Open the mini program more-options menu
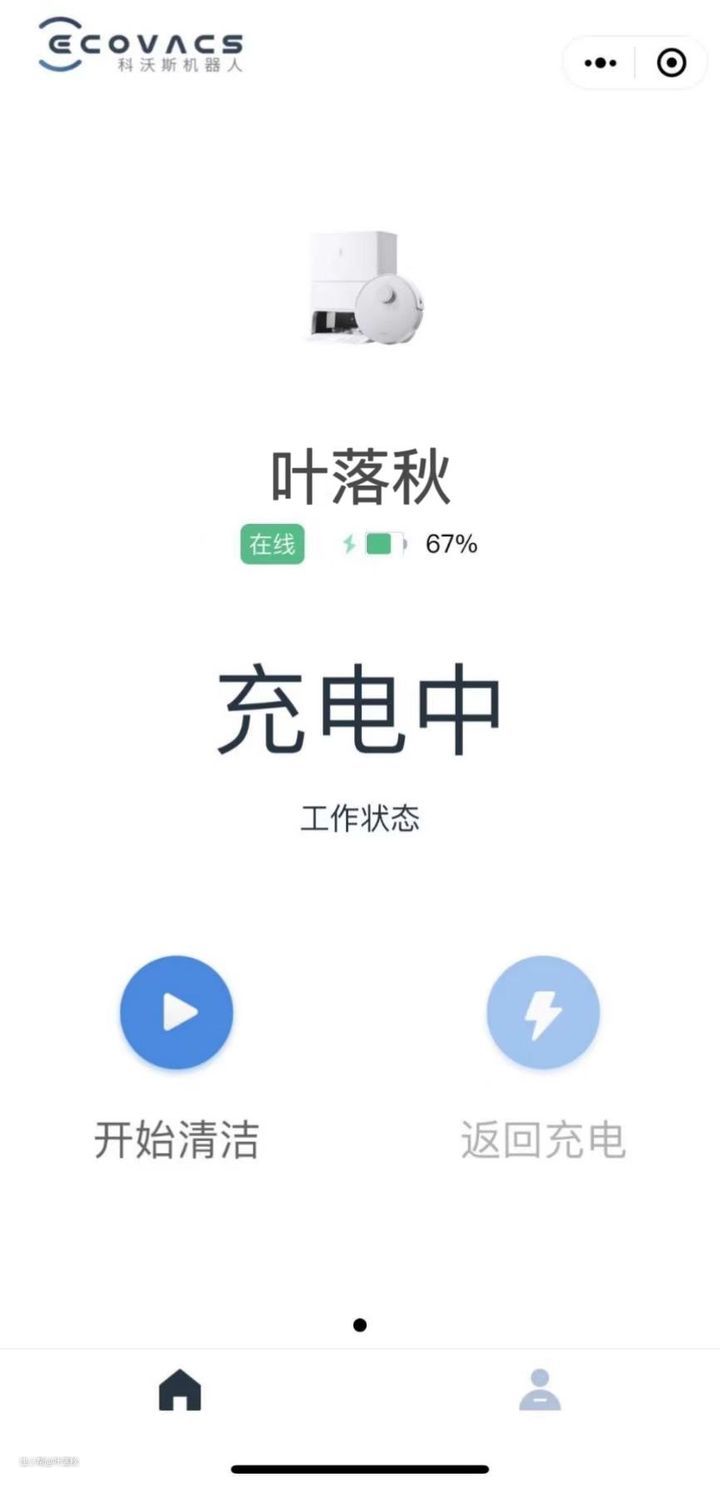The height and width of the screenshot is (1487, 720). point(600,63)
